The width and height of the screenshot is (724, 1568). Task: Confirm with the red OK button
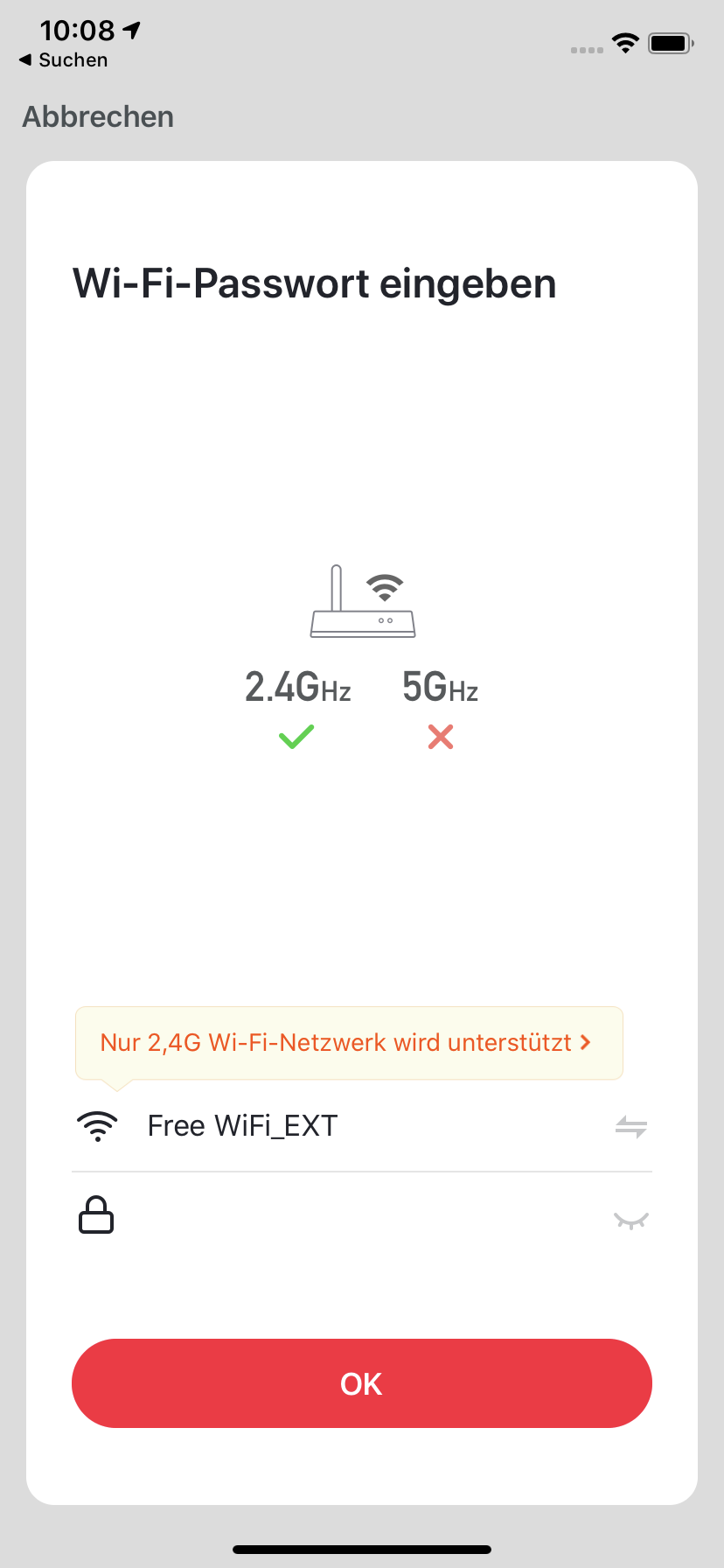coord(362,1383)
